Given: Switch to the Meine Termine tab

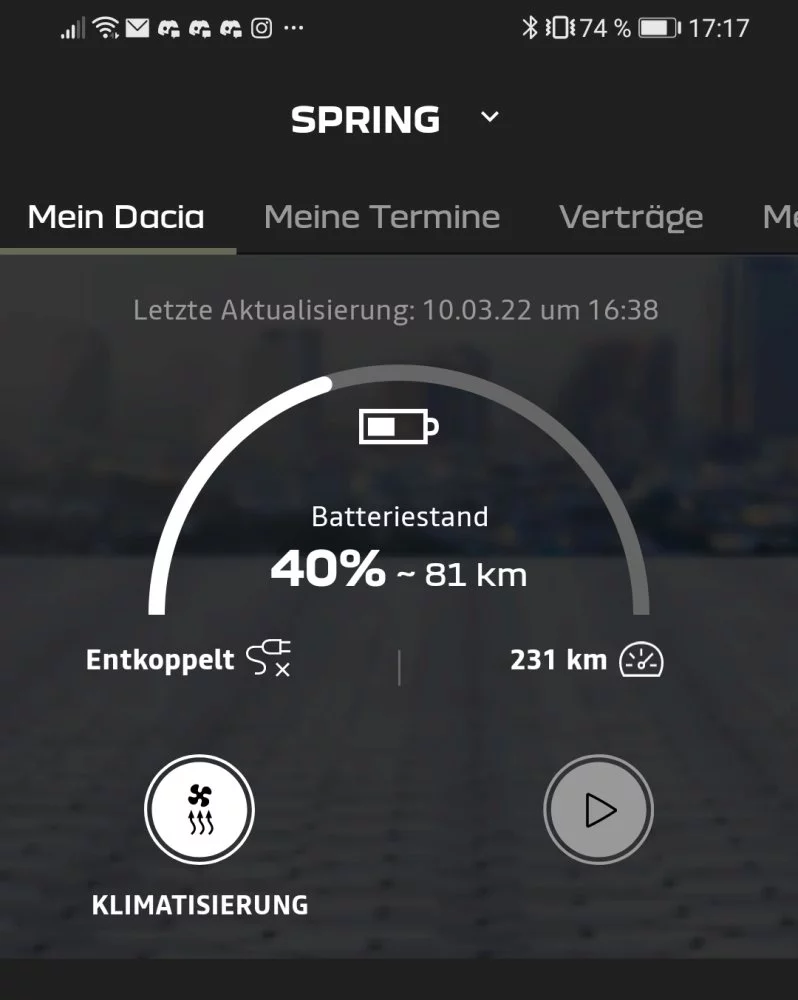Looking at the screenshot, I should point(381,217).
